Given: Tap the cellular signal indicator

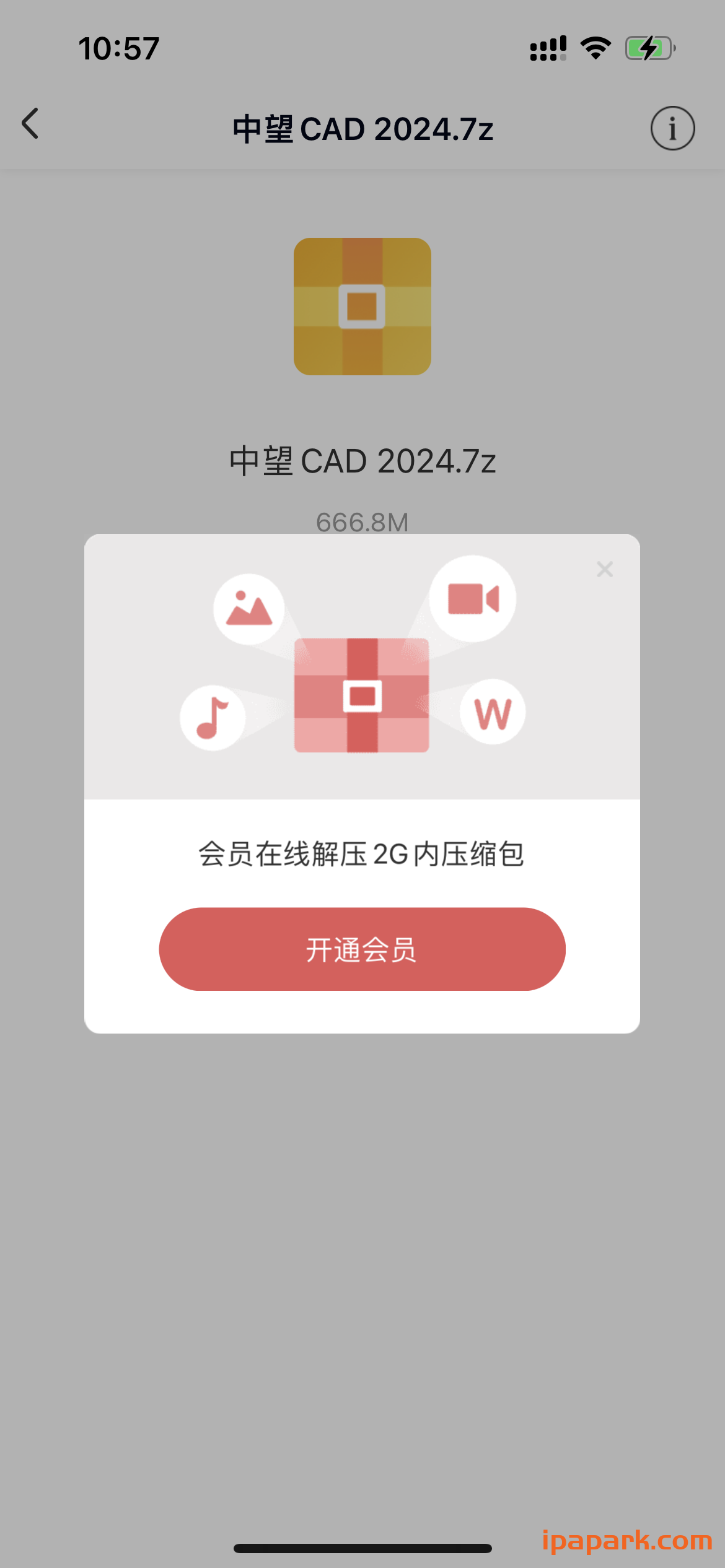Looking at the screenshot, I should (548, 46).
